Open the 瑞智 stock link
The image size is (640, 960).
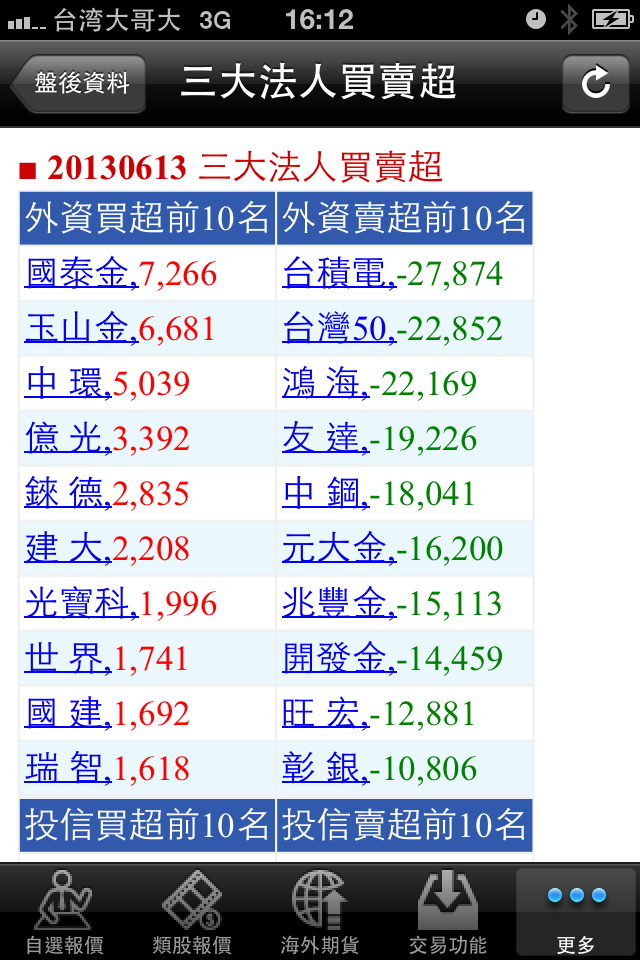tap(68, 768)
